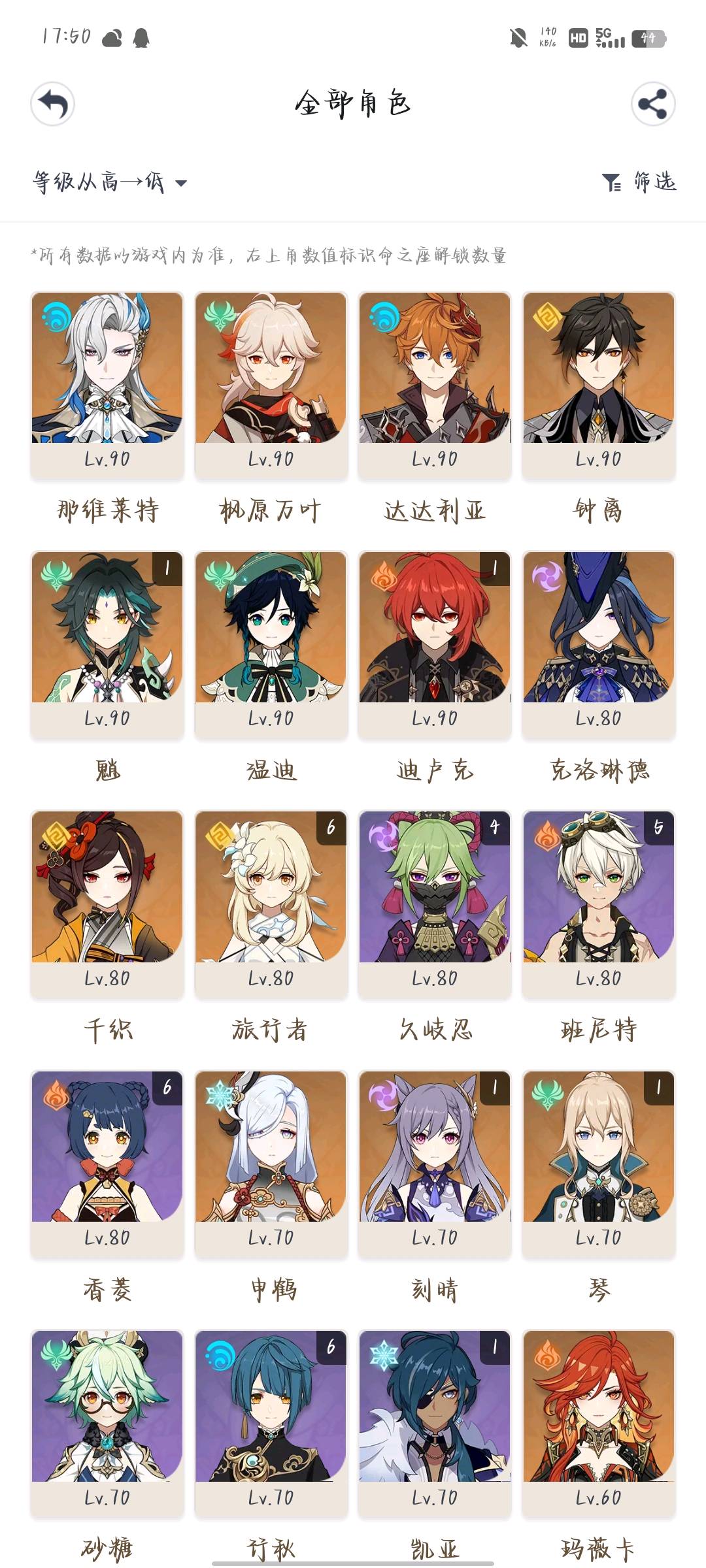706x1568 pixels.
Task: Open 班尼特's character details
Action: (598, 904)
